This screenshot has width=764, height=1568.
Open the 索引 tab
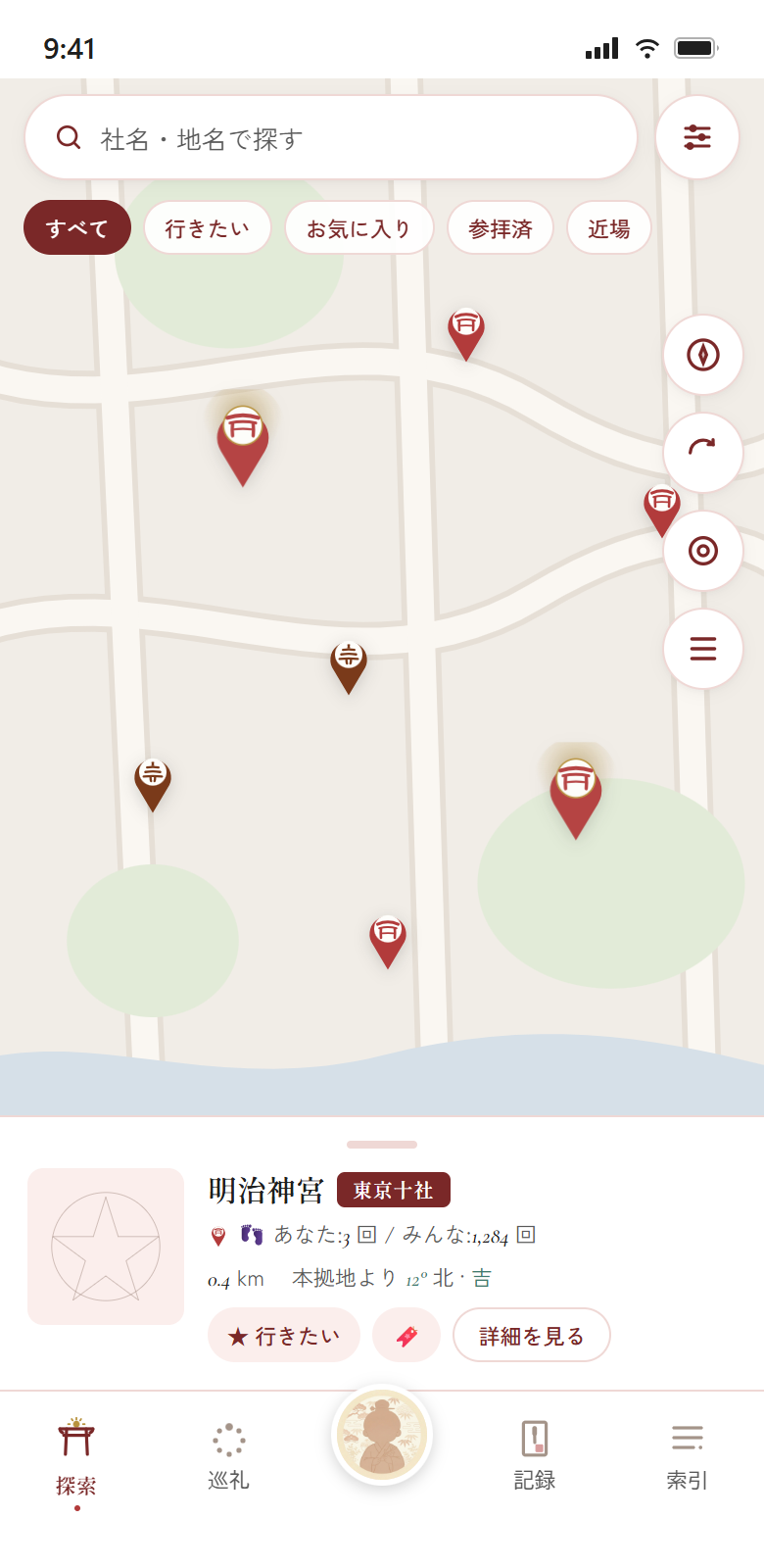(688, 1457)
